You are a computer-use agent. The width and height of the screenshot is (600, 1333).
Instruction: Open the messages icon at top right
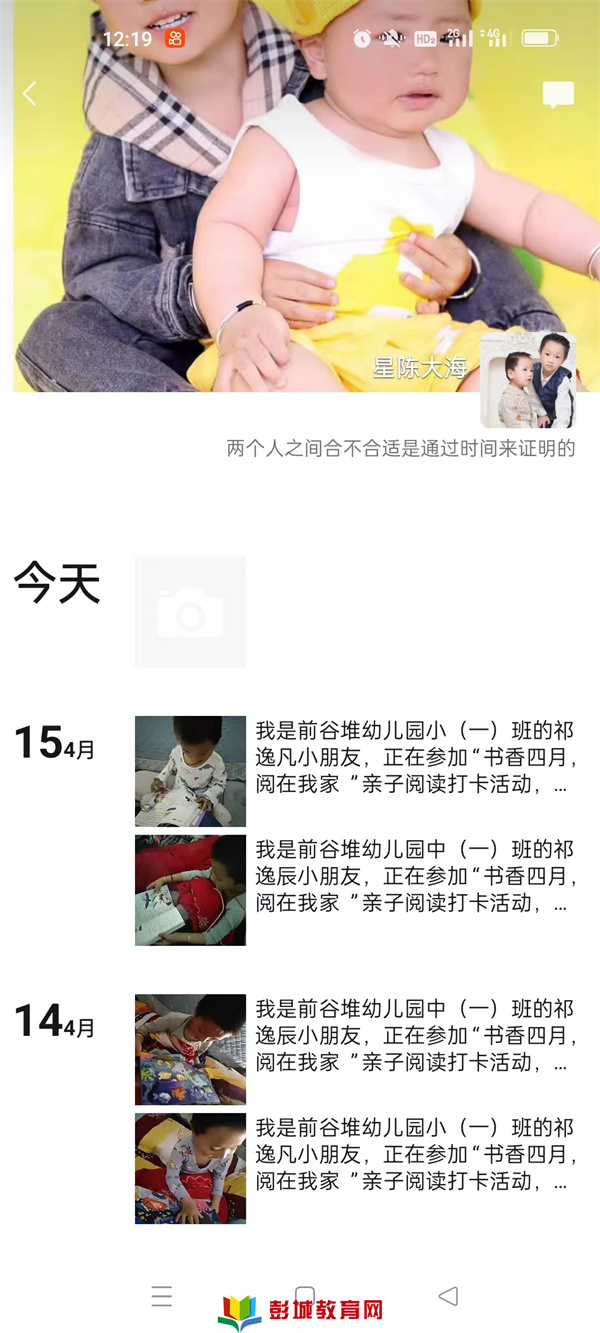click(558, 95)
